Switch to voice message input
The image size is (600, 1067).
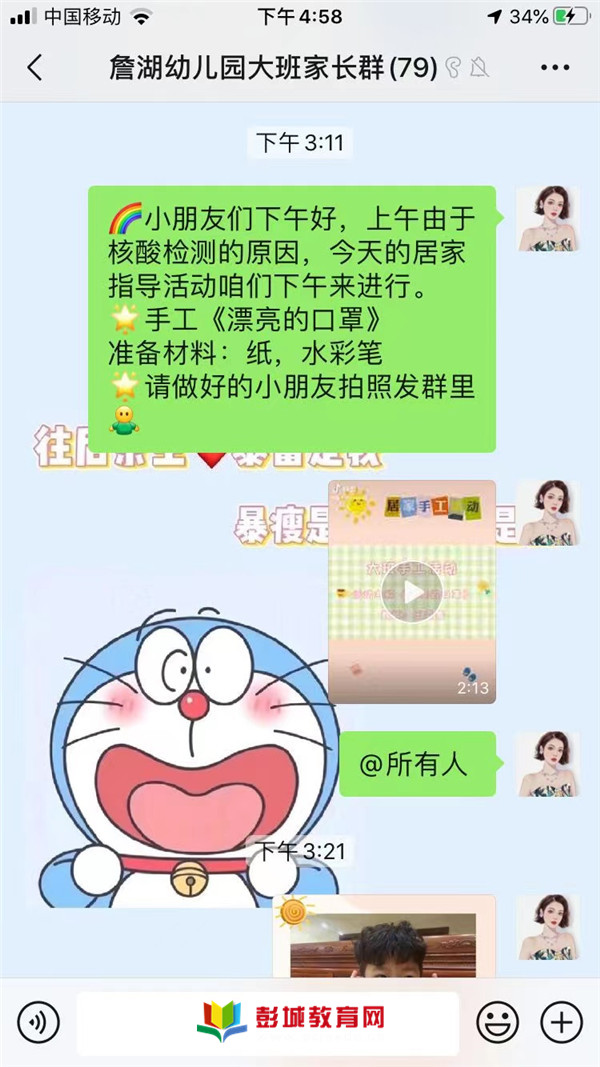pos(38,1022)
